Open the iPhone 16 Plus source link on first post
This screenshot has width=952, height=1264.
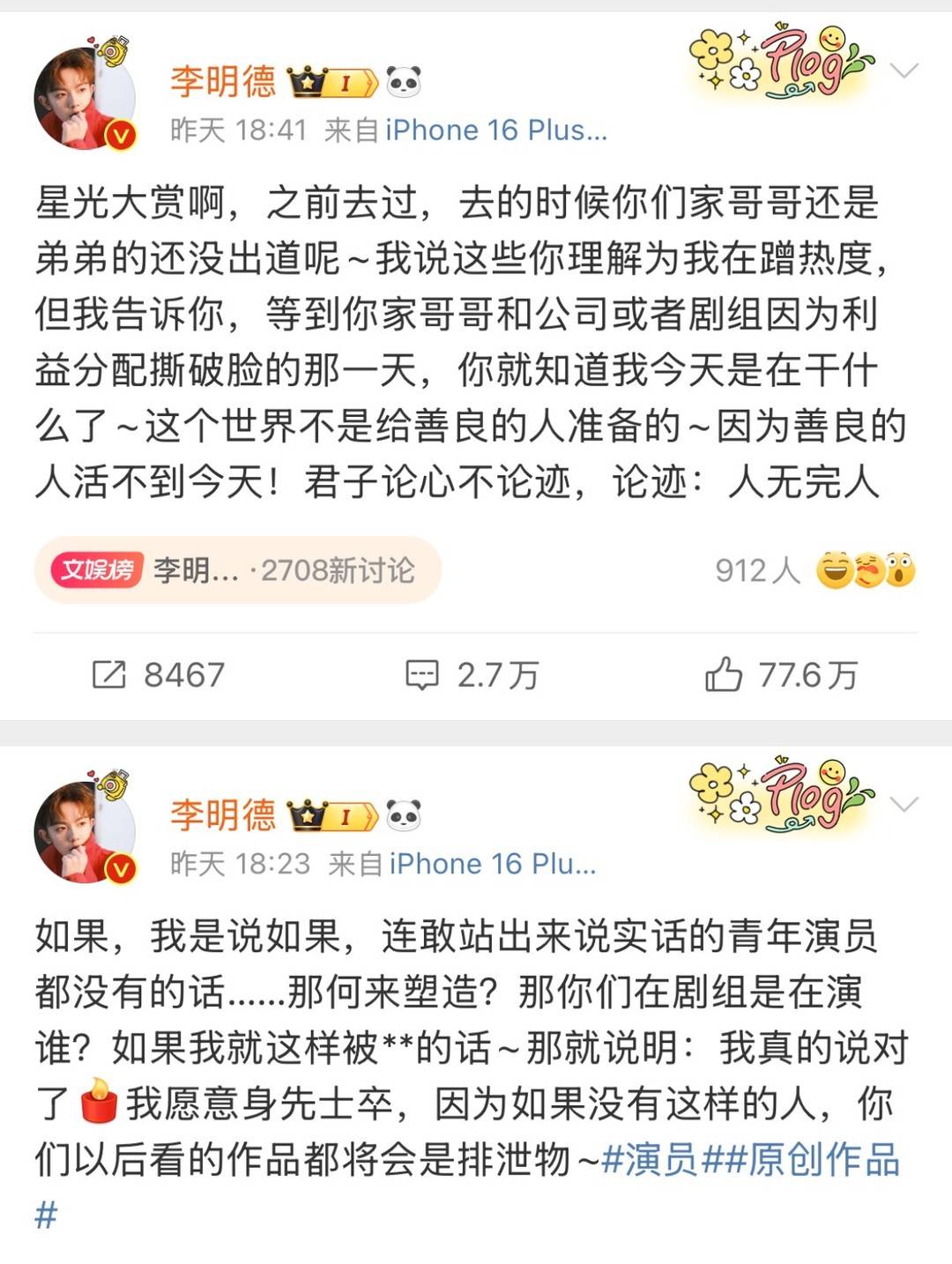tap(495, 130)
